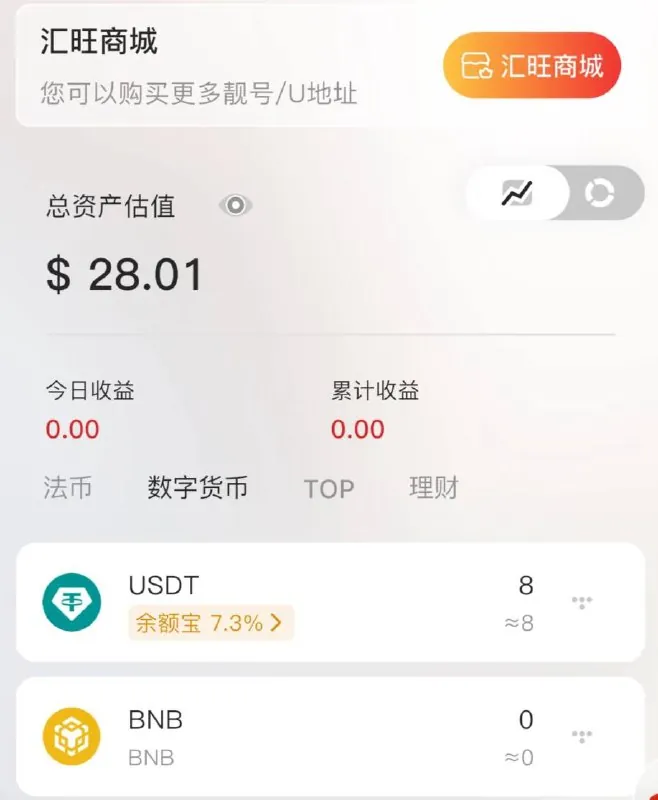Viewport: 658px width, 800px height.
Task: Switch to the line chart view
Action: point(518,193)
